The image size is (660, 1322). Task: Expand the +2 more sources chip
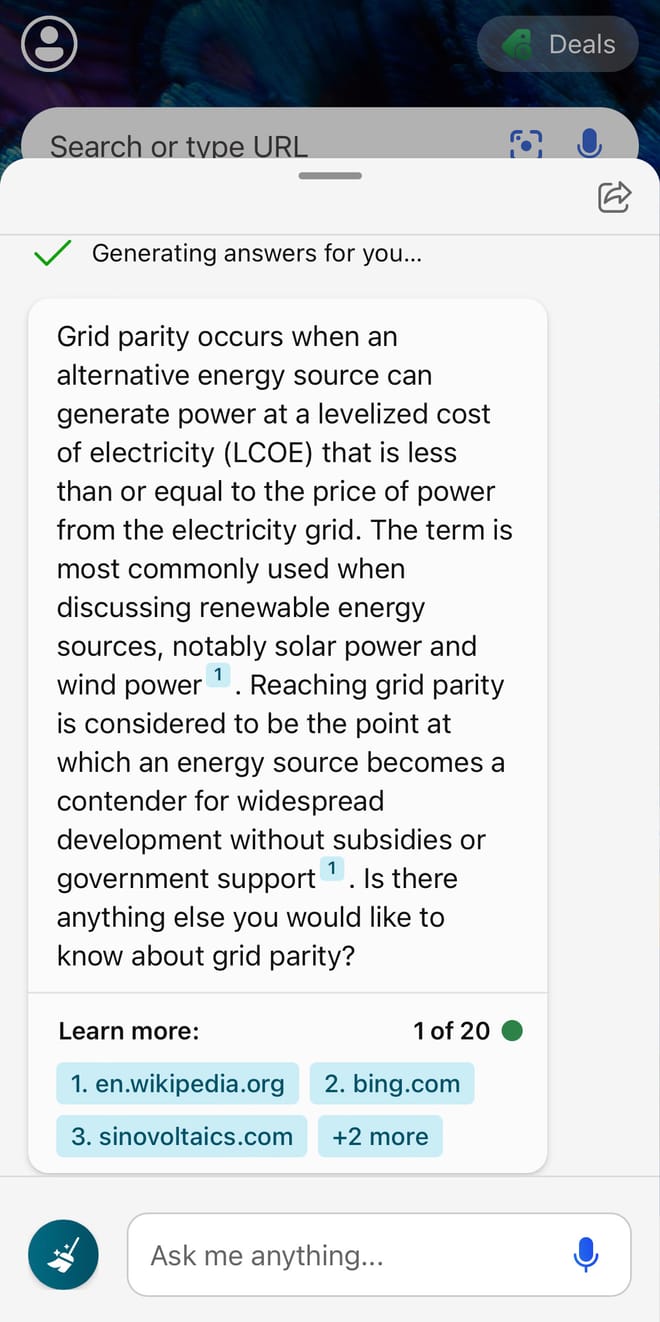pos(380,1137)
